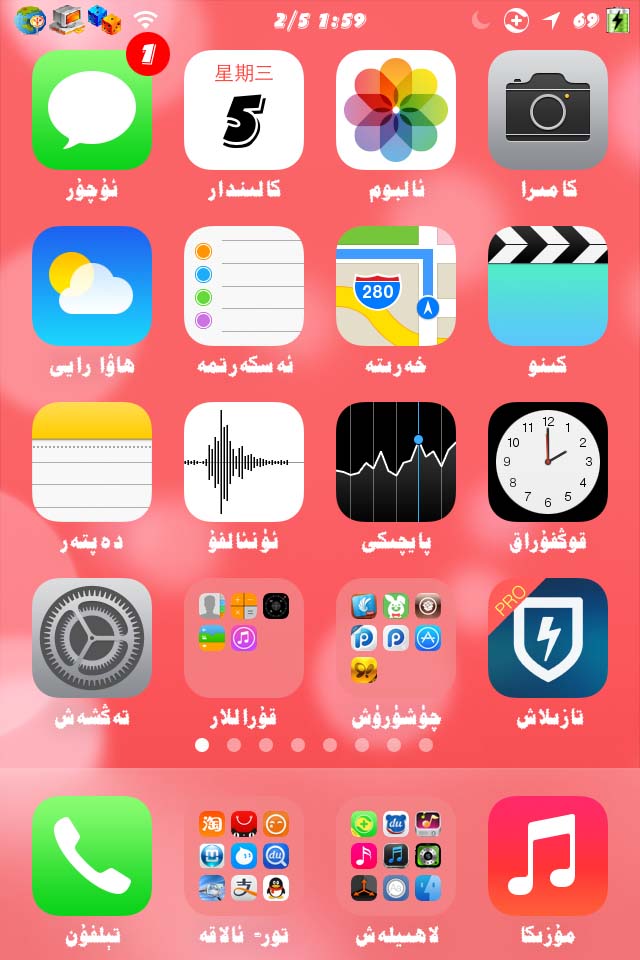The height and width of the screenshot is (960, 640).
Task: Open the Clock app
Action: pyautogui.click(x=548, y=462)
